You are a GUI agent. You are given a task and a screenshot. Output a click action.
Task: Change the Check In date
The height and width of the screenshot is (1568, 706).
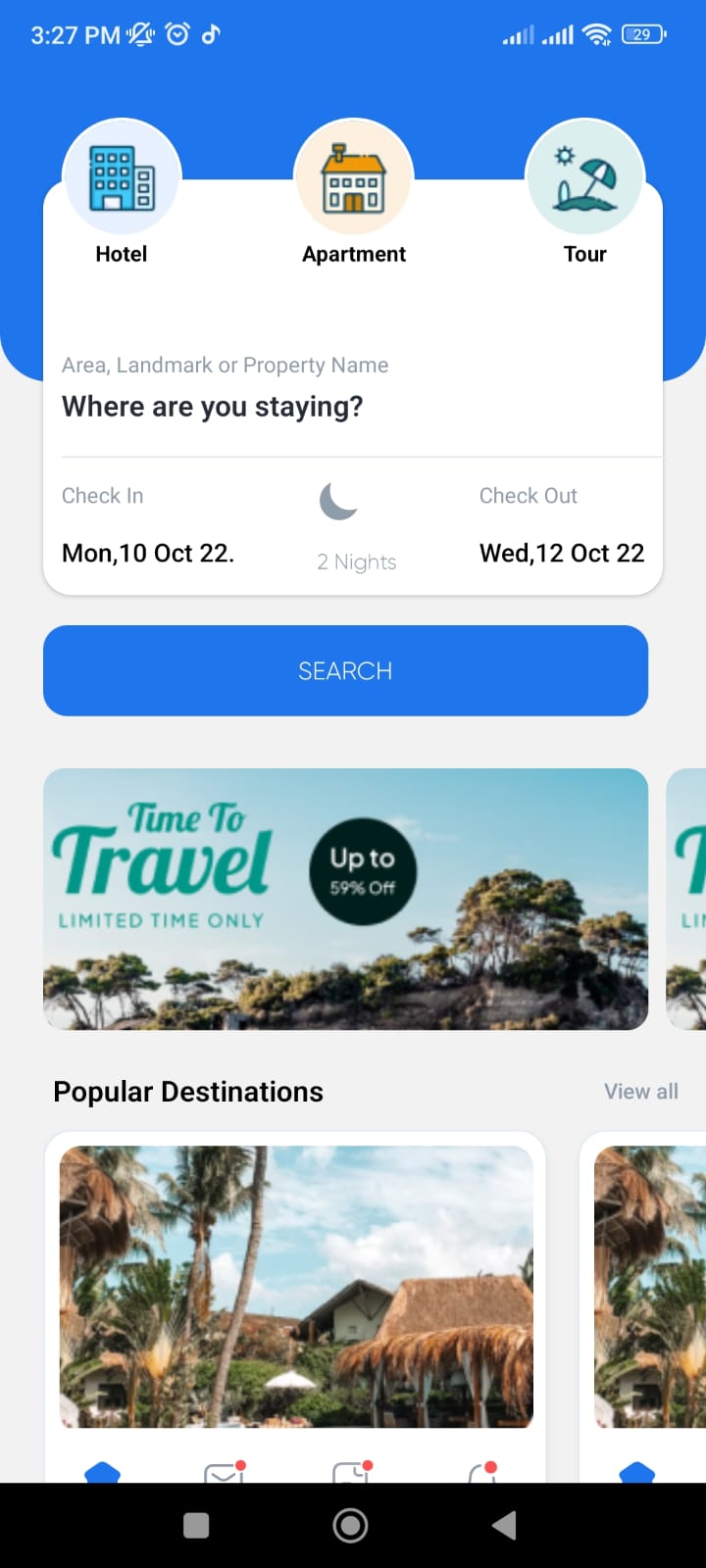(148, 553)
